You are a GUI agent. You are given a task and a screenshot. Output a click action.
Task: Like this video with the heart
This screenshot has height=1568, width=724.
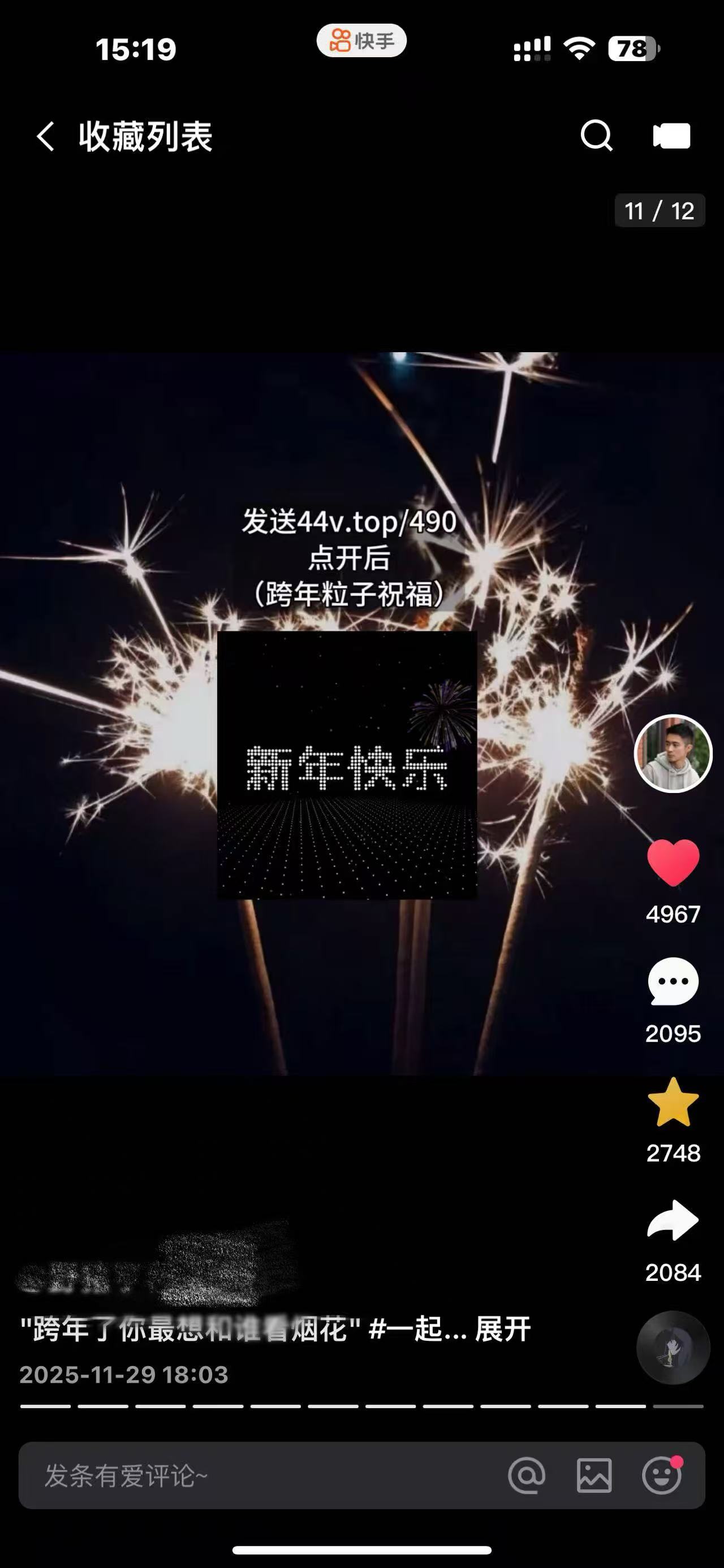click(673, 862)
